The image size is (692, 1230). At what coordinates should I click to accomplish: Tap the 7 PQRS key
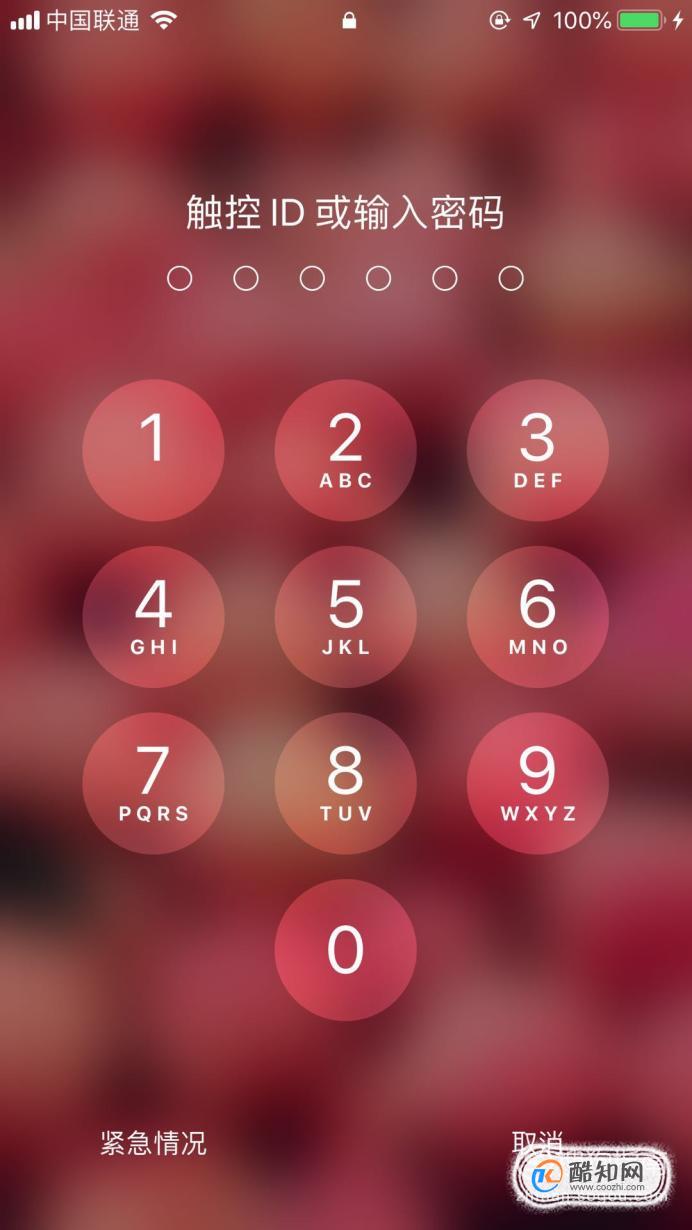tap(153, 783)
